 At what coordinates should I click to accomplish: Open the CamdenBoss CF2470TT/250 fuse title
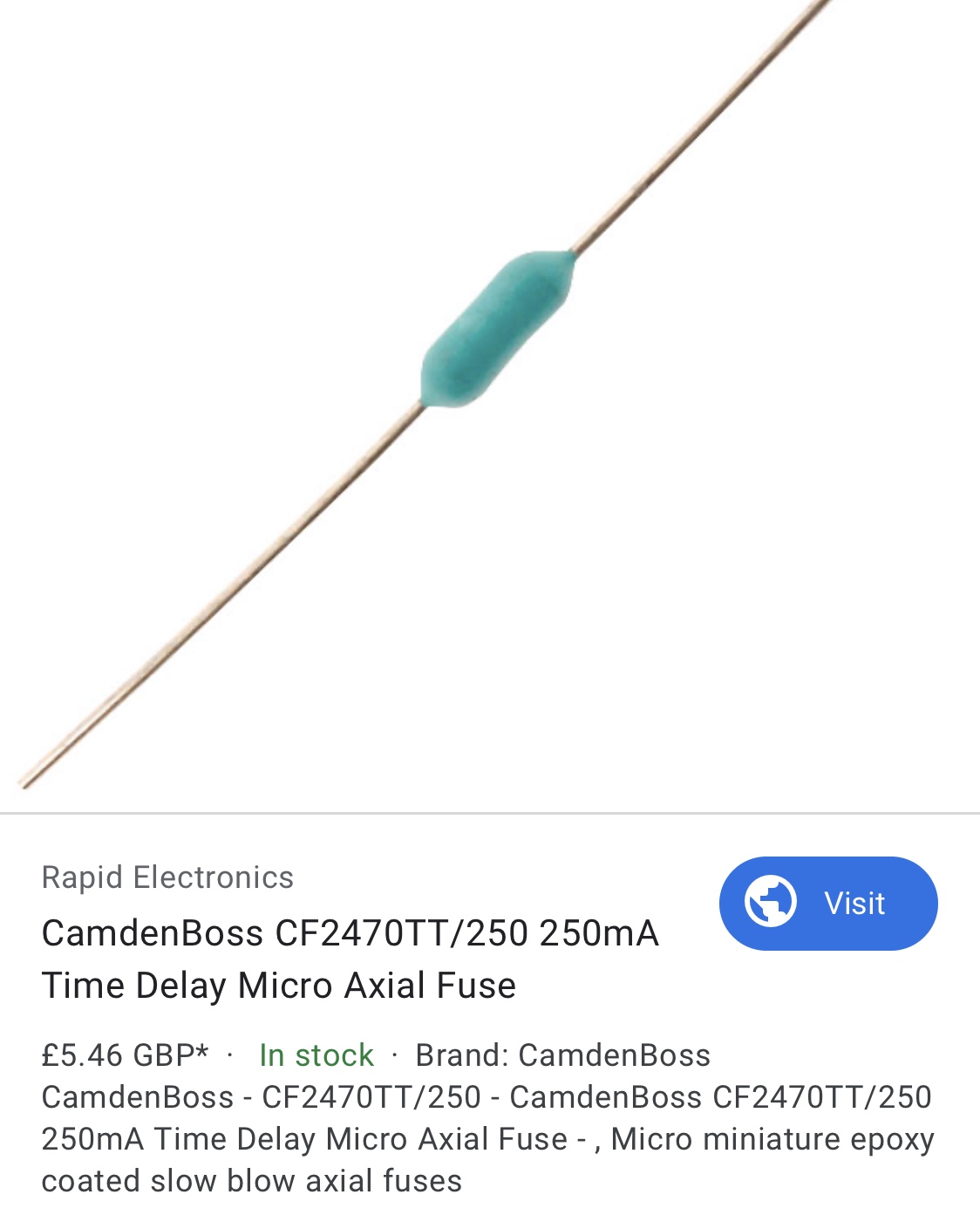(x=349, y=959)
